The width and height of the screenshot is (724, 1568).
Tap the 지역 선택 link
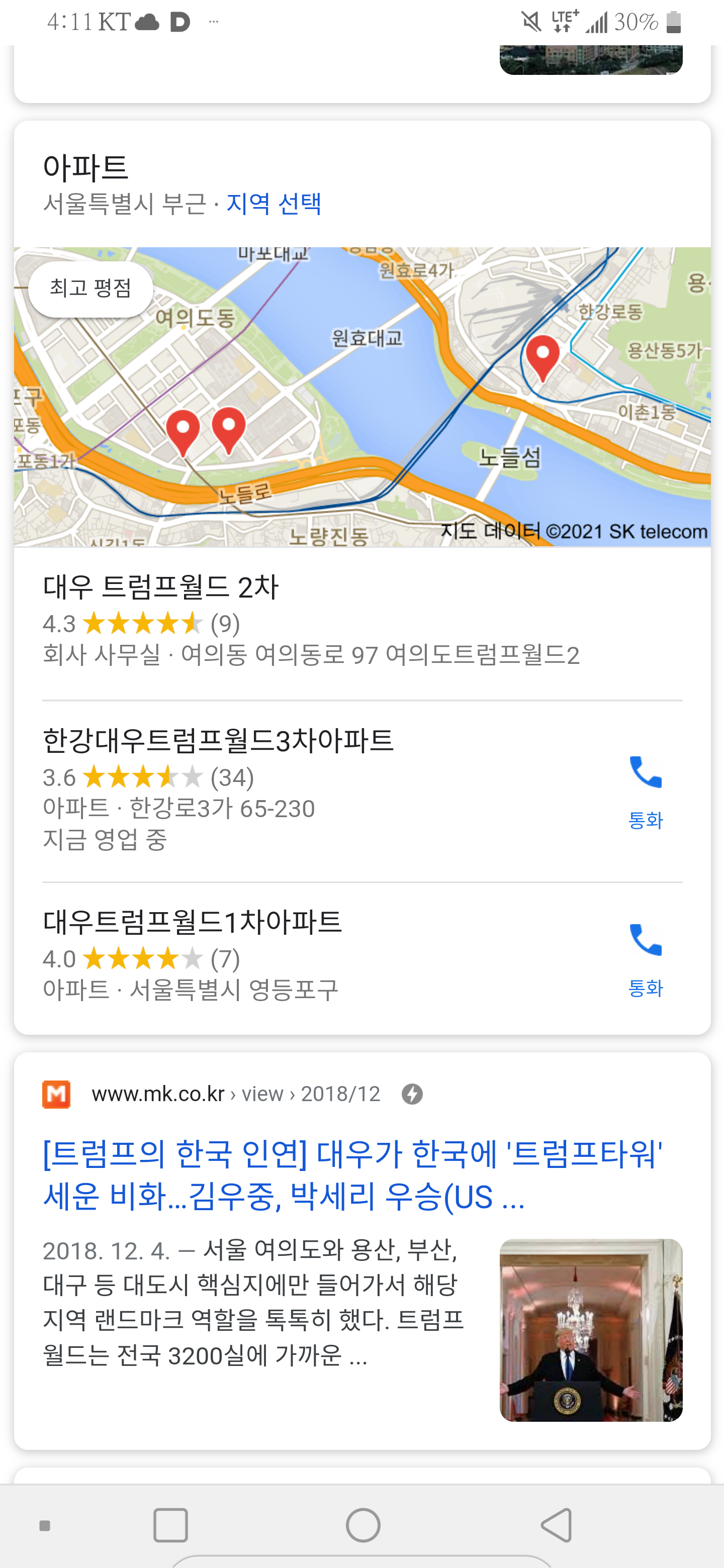274,204
